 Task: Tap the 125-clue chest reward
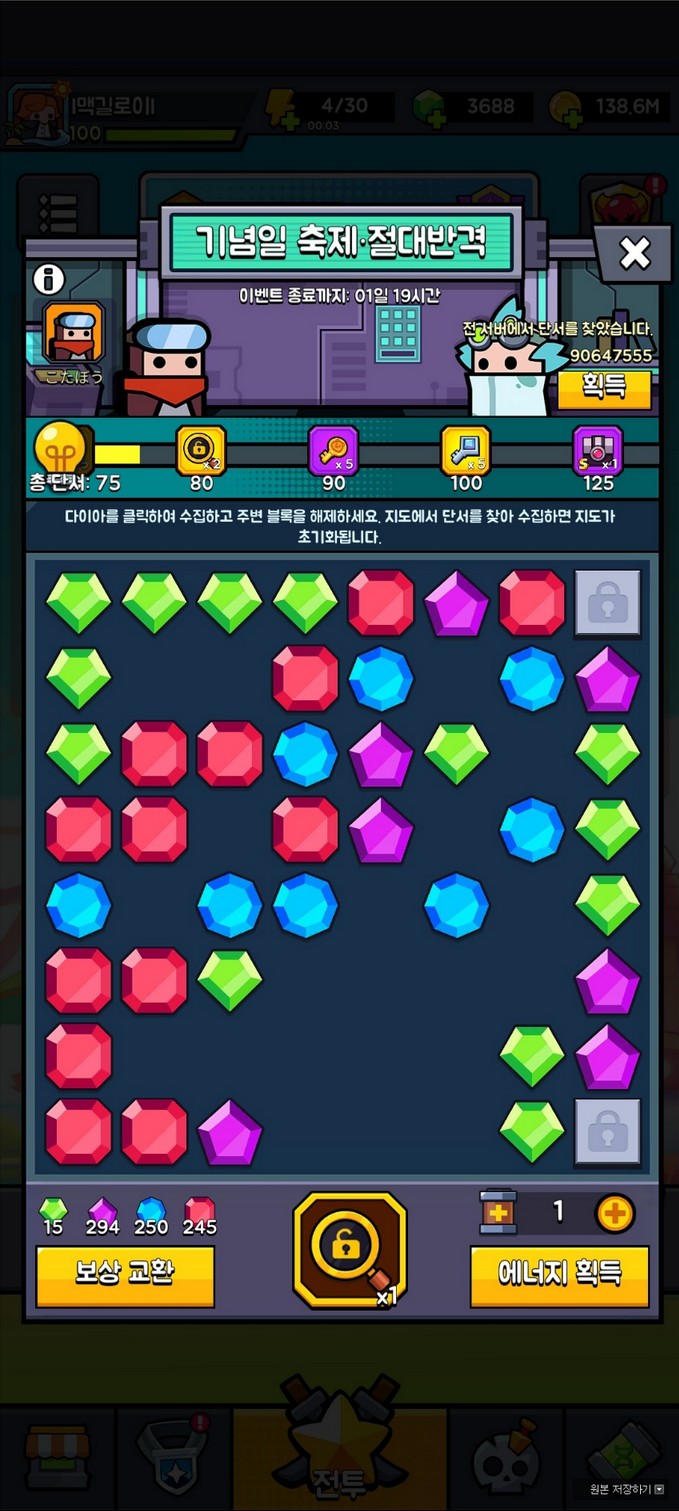click(x=598, y=452)
